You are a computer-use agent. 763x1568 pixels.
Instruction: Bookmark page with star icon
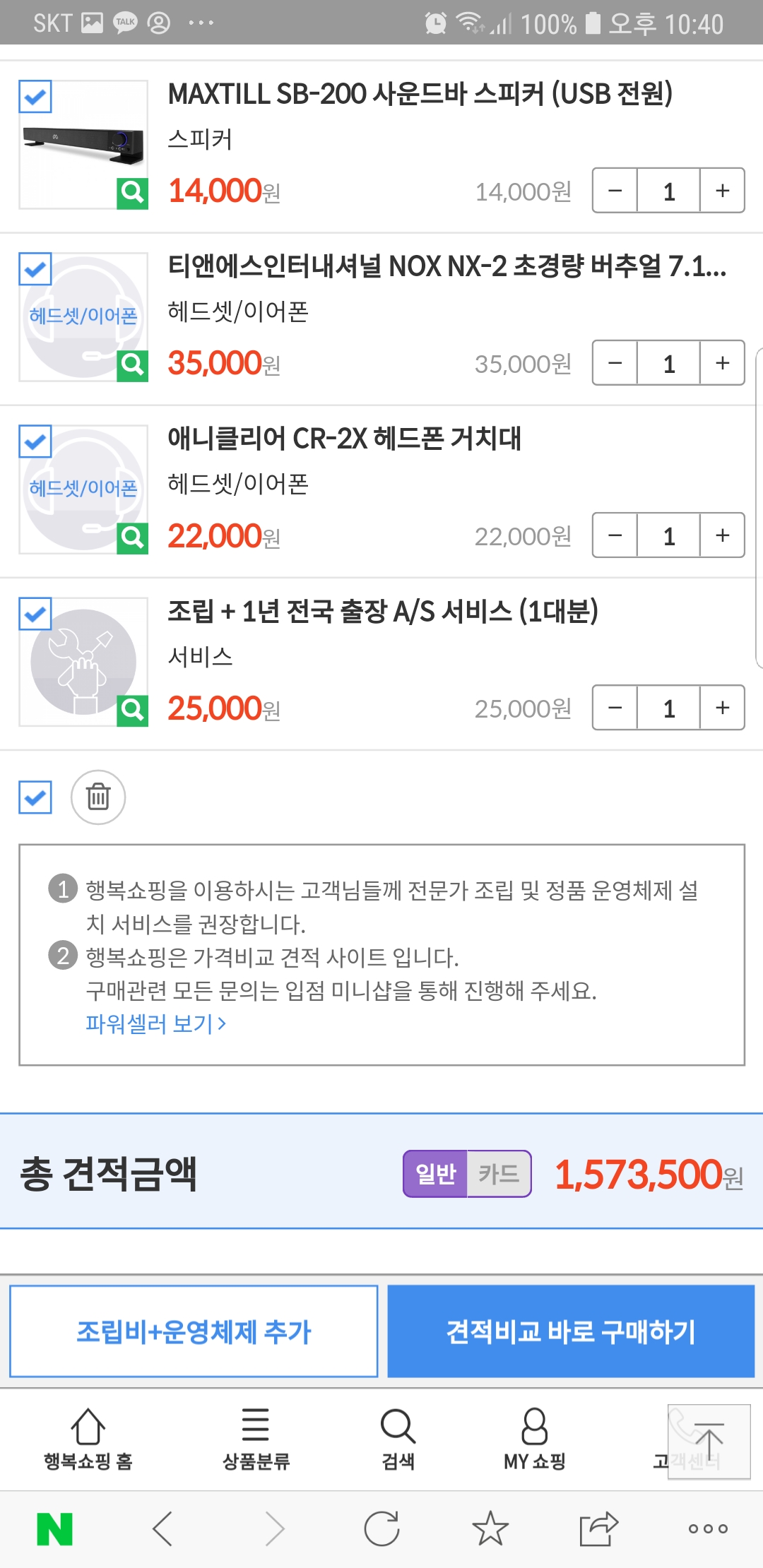(490, 1529)
